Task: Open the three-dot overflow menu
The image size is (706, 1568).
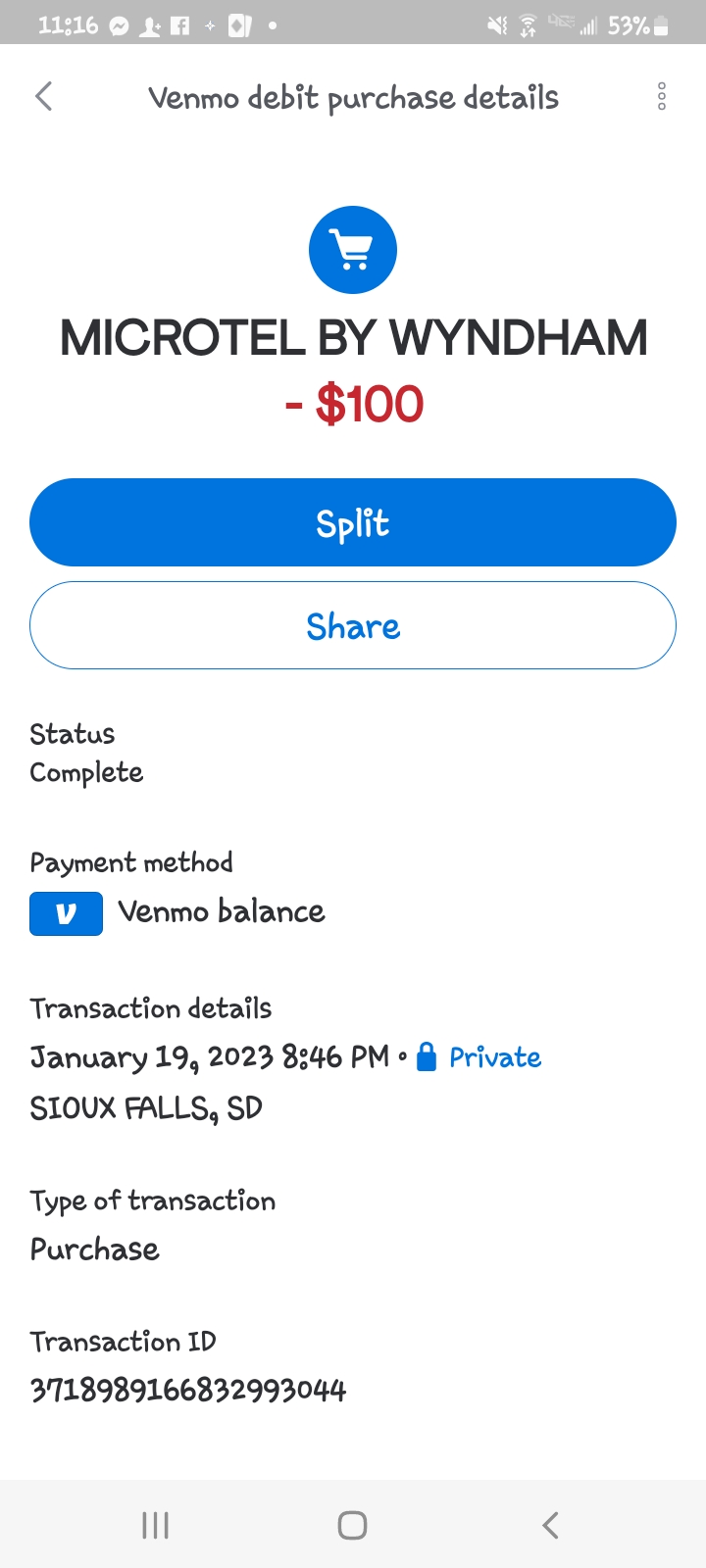Action: pyautogui.click(x=662, y=97)
